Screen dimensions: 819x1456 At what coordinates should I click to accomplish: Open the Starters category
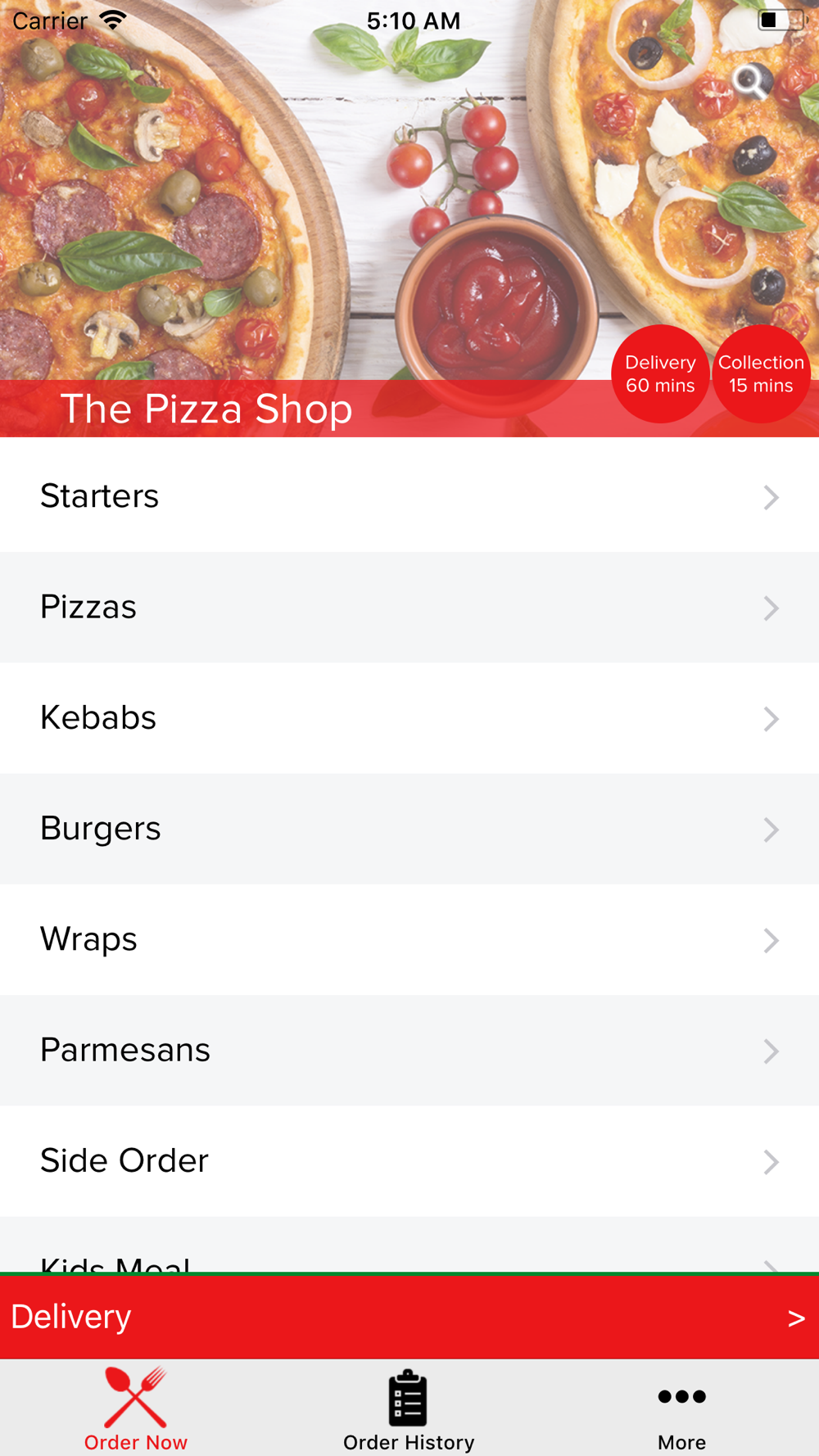pos(409,495)
